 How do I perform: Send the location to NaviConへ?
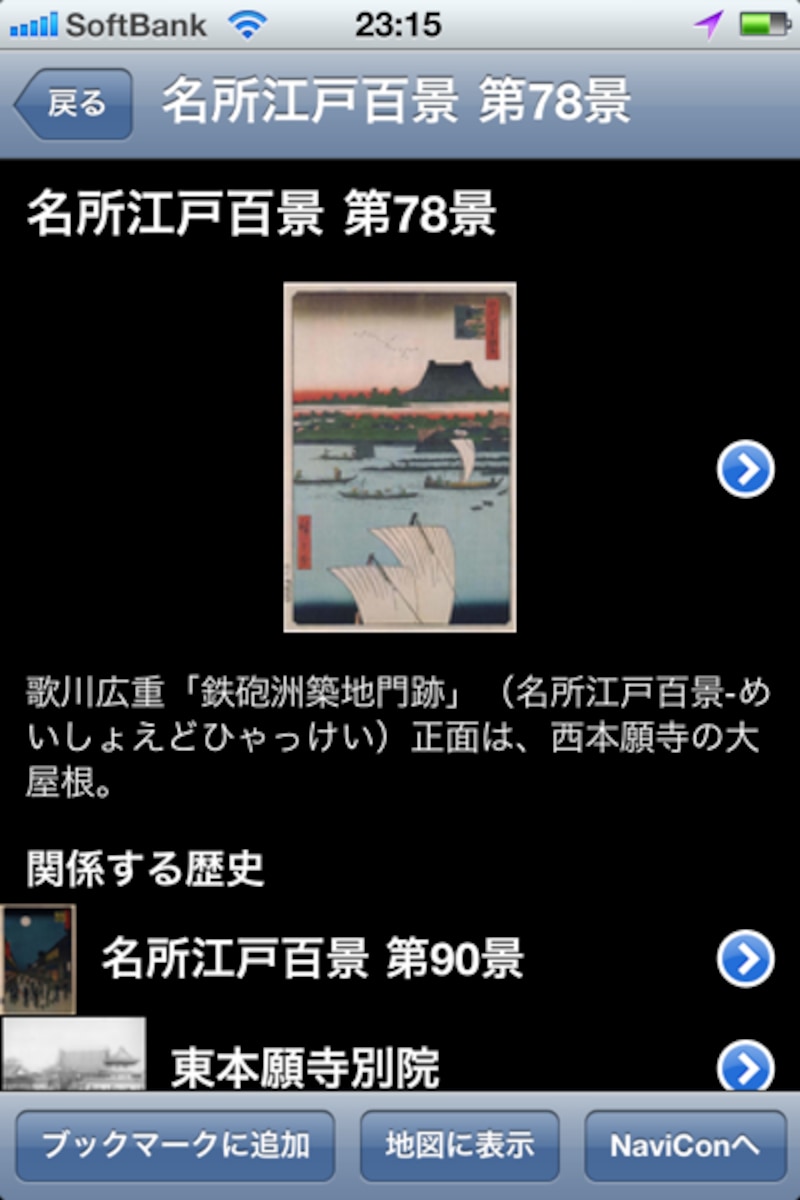click(x=685, y=1145)
